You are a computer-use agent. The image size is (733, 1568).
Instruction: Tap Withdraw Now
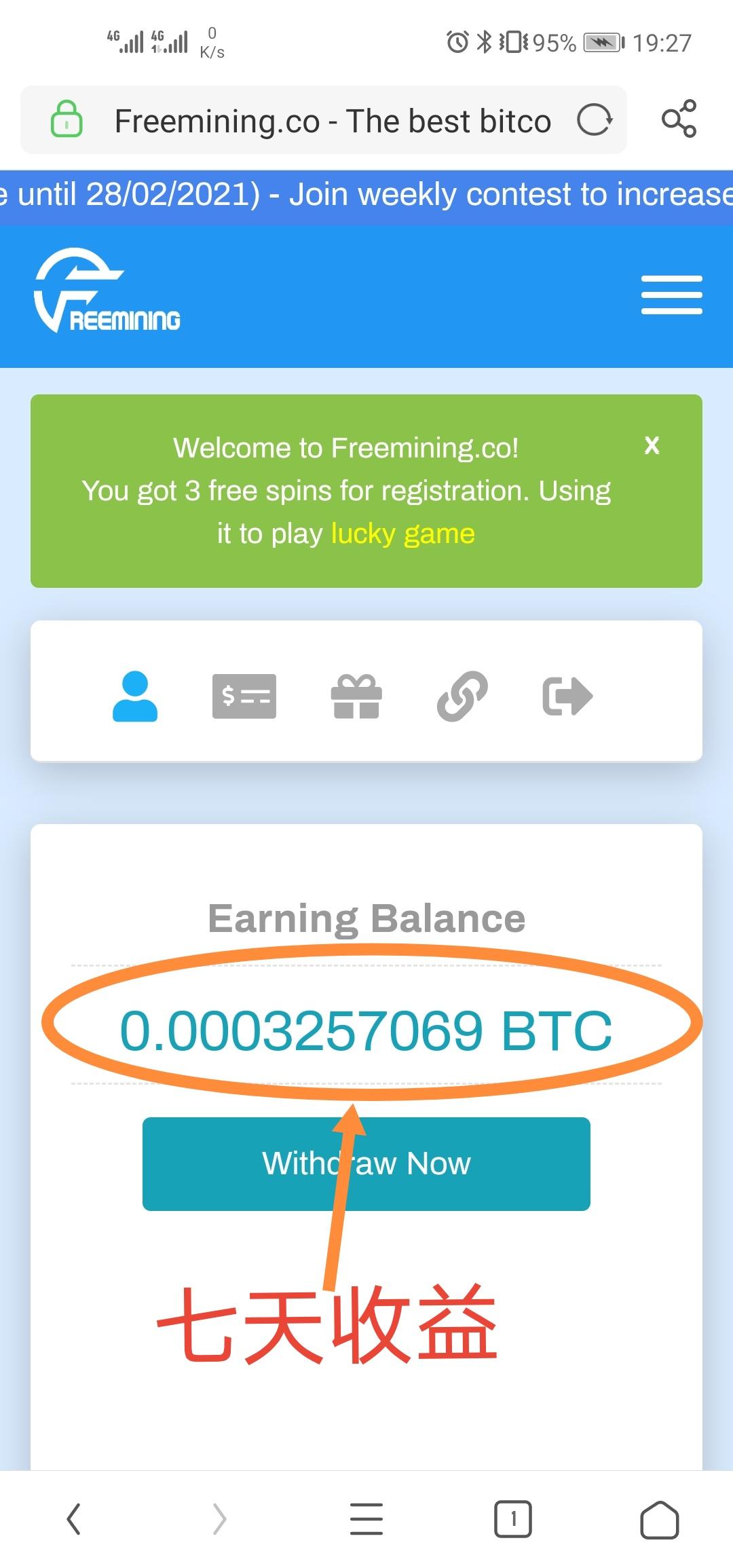[366, 1163]
